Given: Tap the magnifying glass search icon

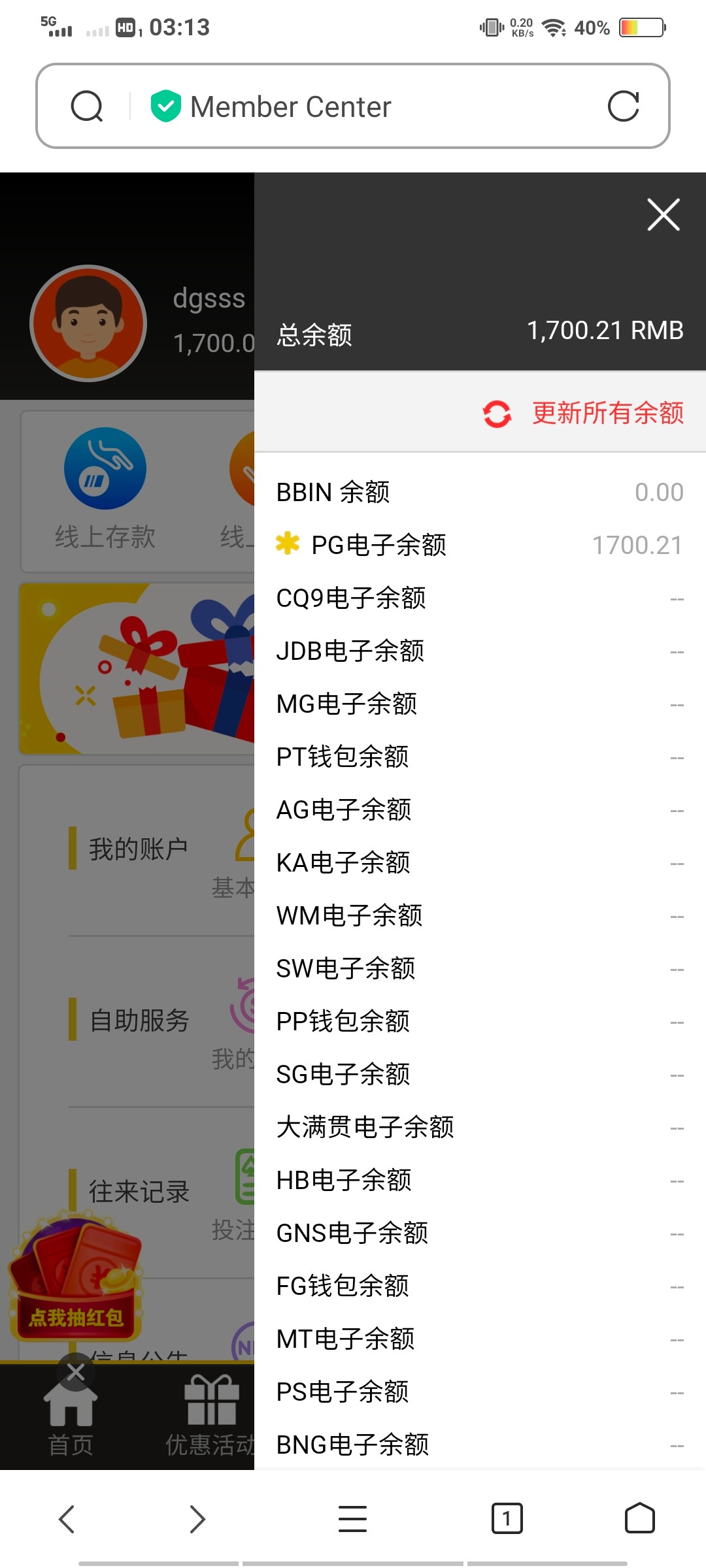Looking at the screenshot, I should (87, 105).
